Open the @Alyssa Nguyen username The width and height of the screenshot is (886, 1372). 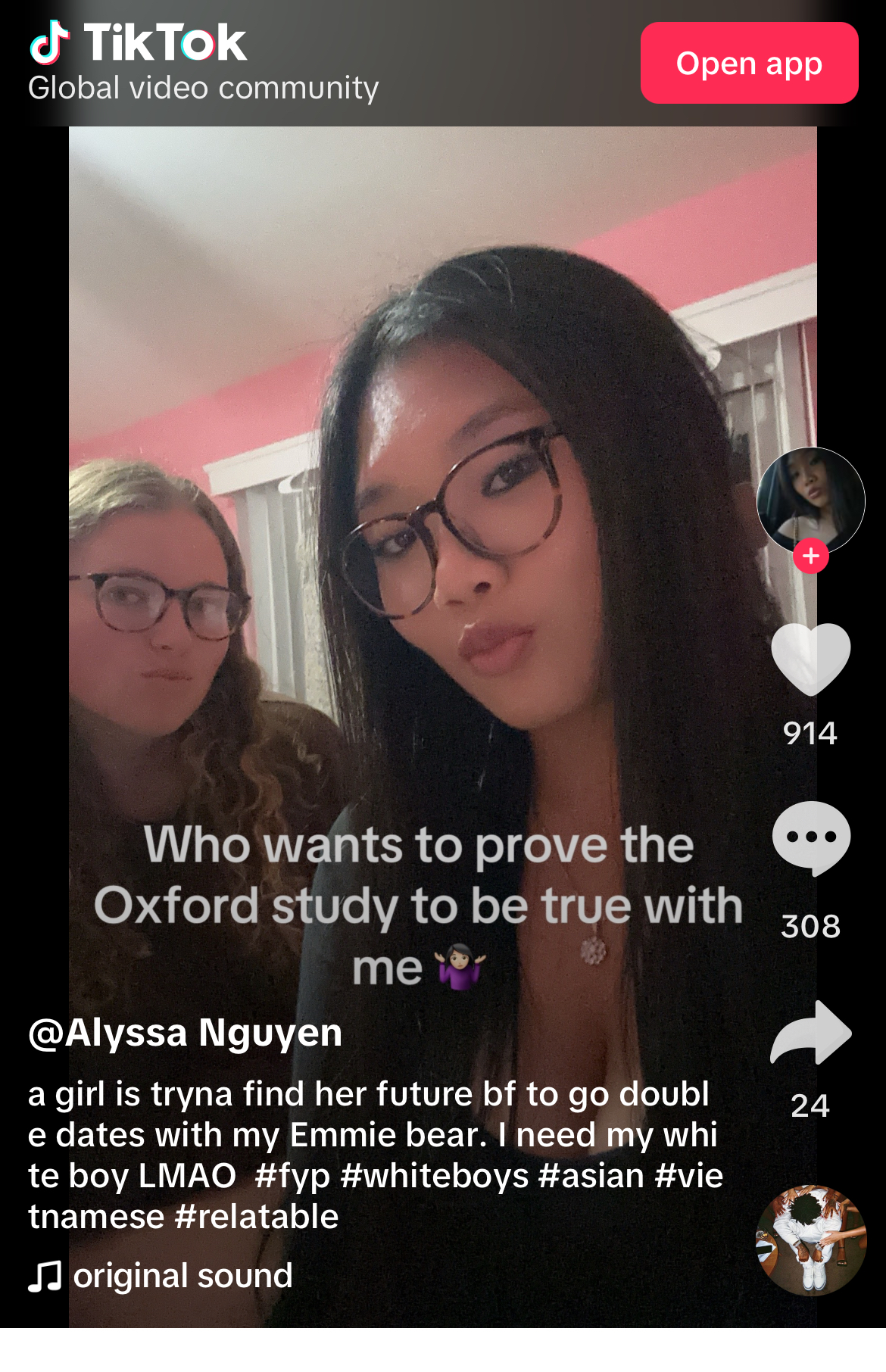186,1033
